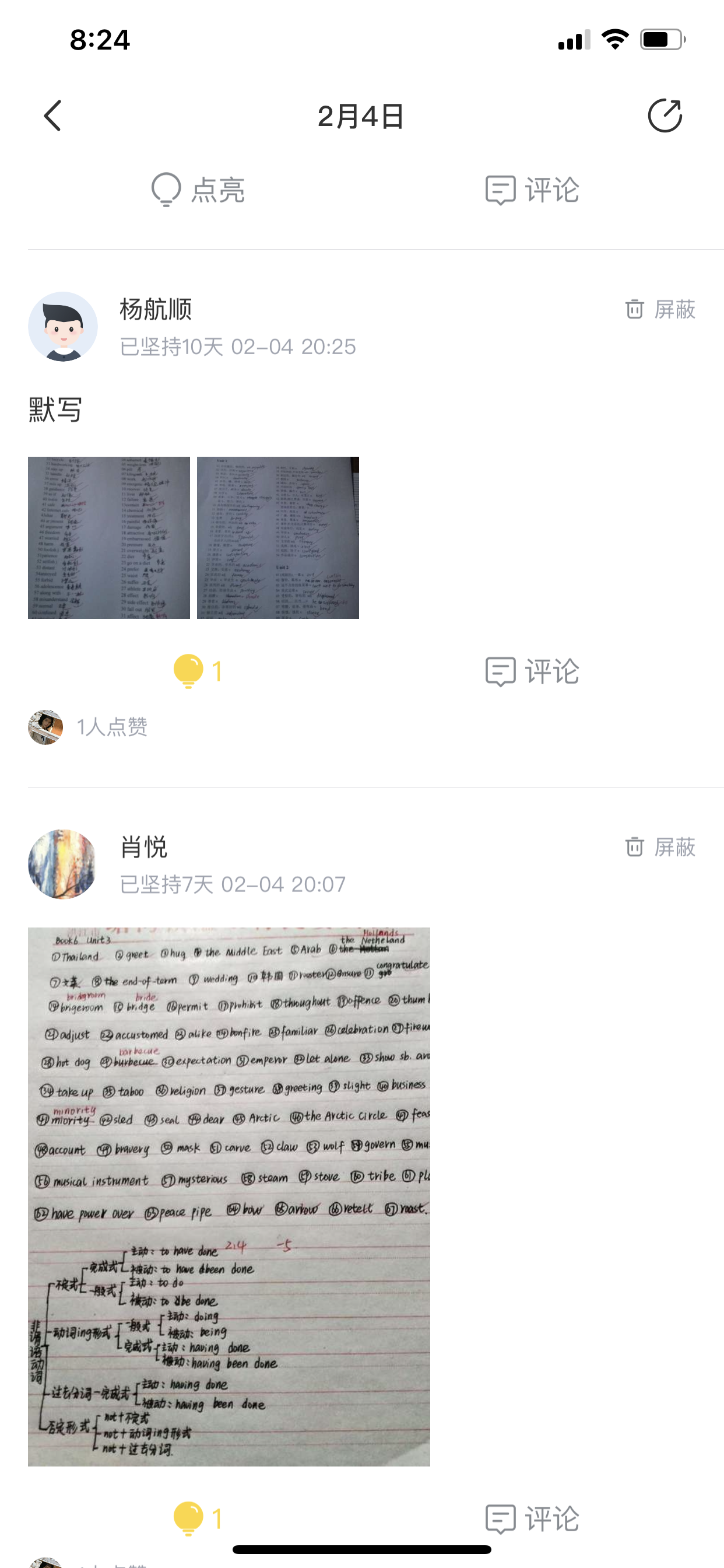View second photo in 杨航顺's post
The height and width of the screenshot is (1568, 724).
click(278, 537)
